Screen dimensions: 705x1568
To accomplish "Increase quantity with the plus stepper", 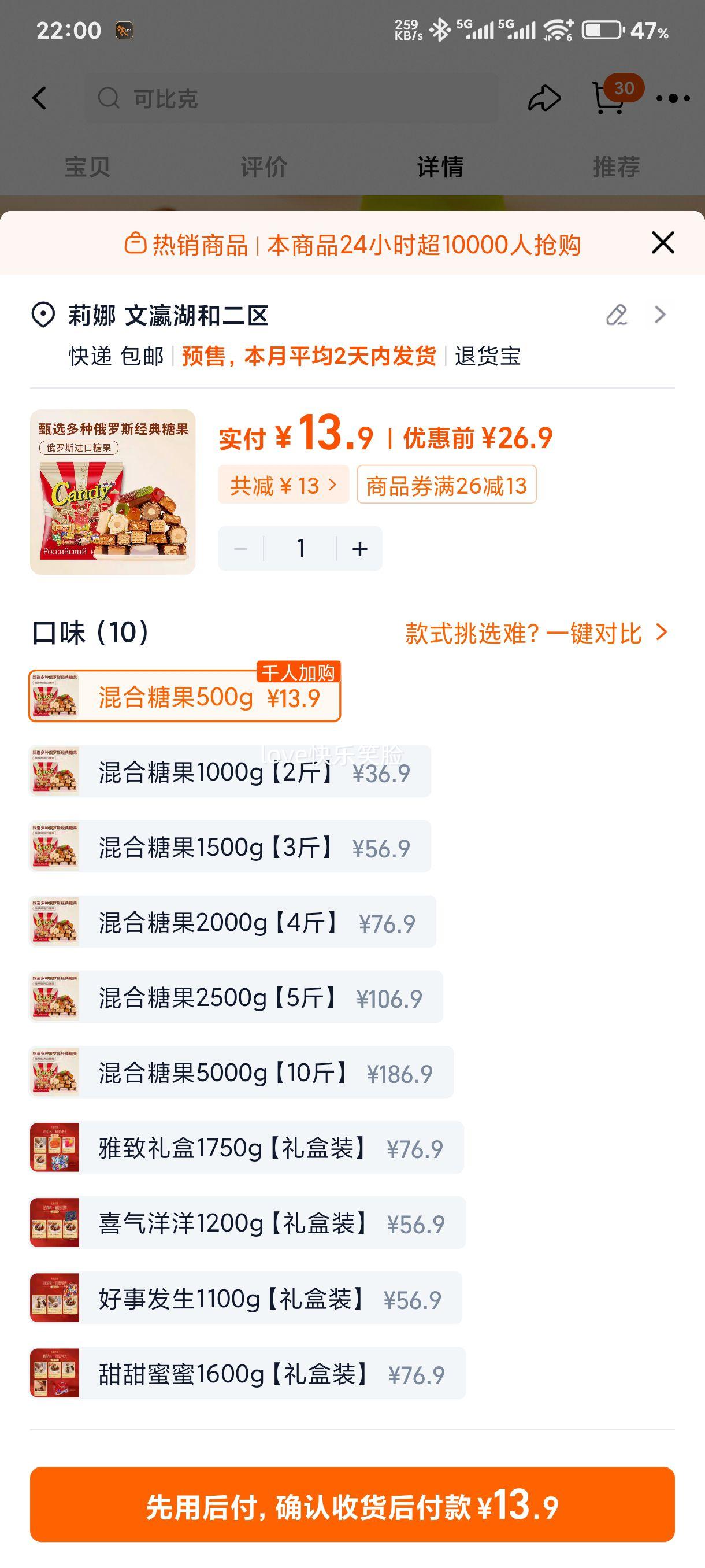I will (x=359, y=548).
